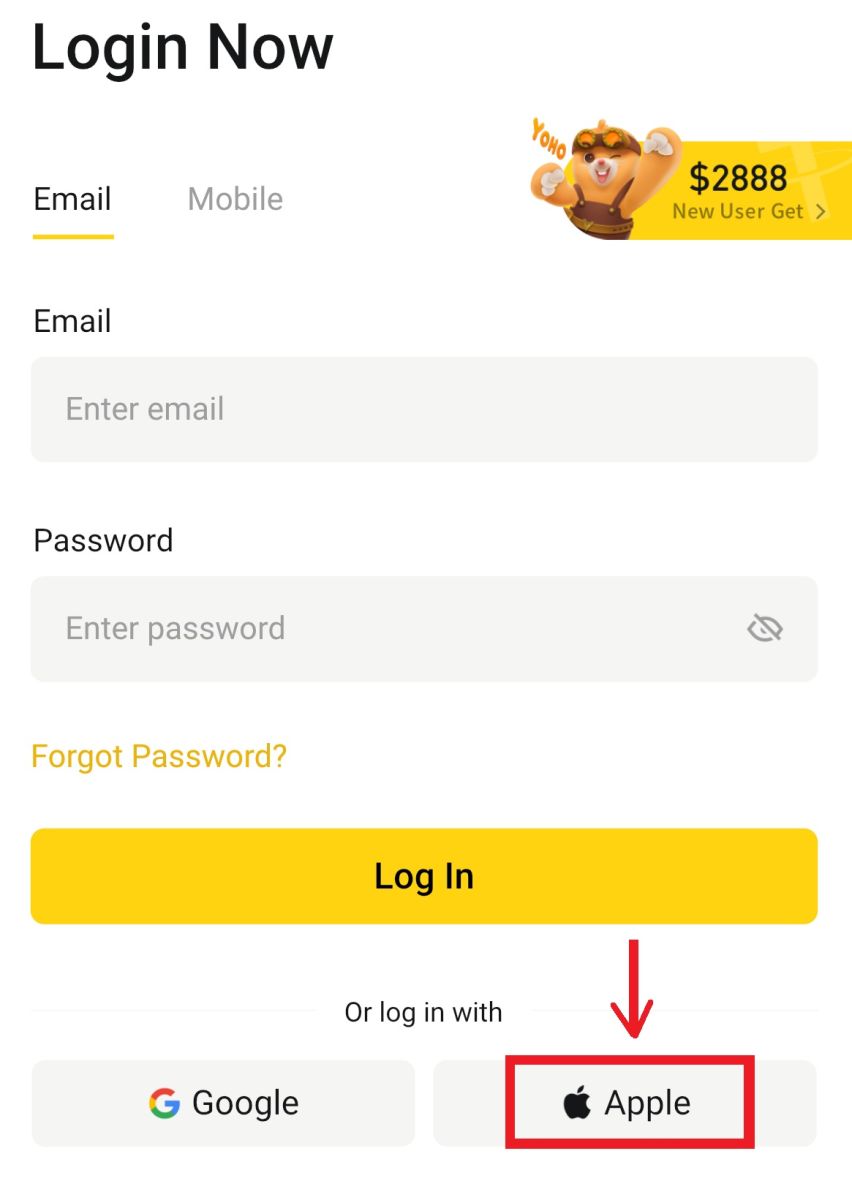Open the Forgot Password link
Screen dimensions: 852x1200
click(159, 756)
